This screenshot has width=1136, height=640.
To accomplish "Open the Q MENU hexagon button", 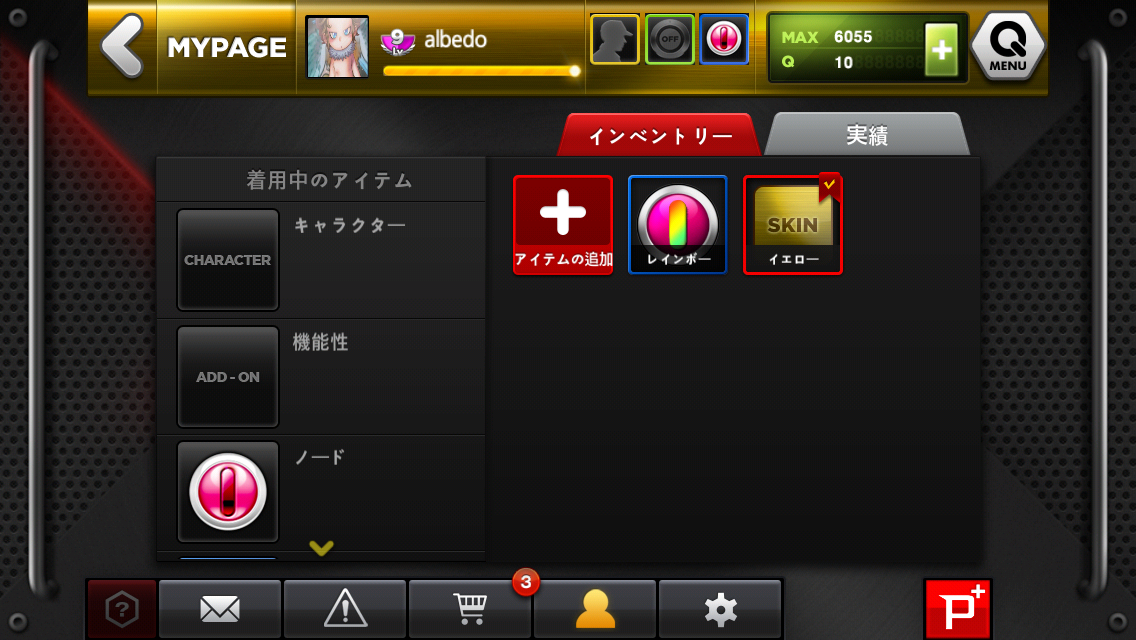I will coord(1008,47).
